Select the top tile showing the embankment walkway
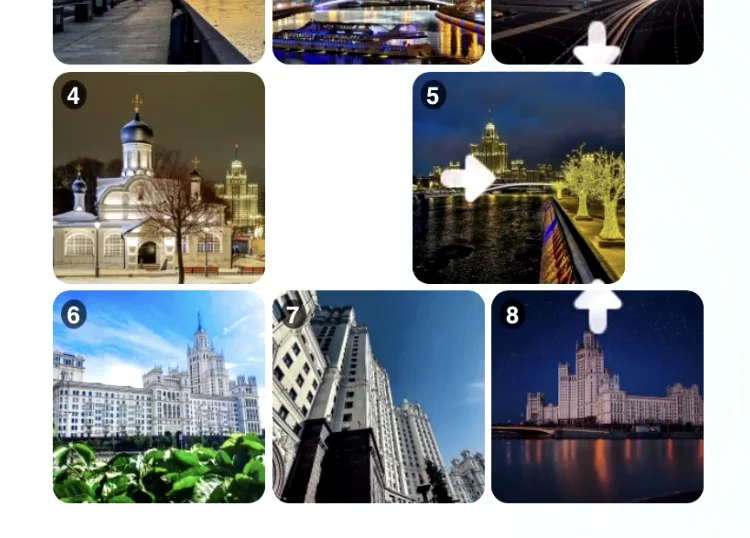This screenshot has width=750, height=538. pos(159,30)
